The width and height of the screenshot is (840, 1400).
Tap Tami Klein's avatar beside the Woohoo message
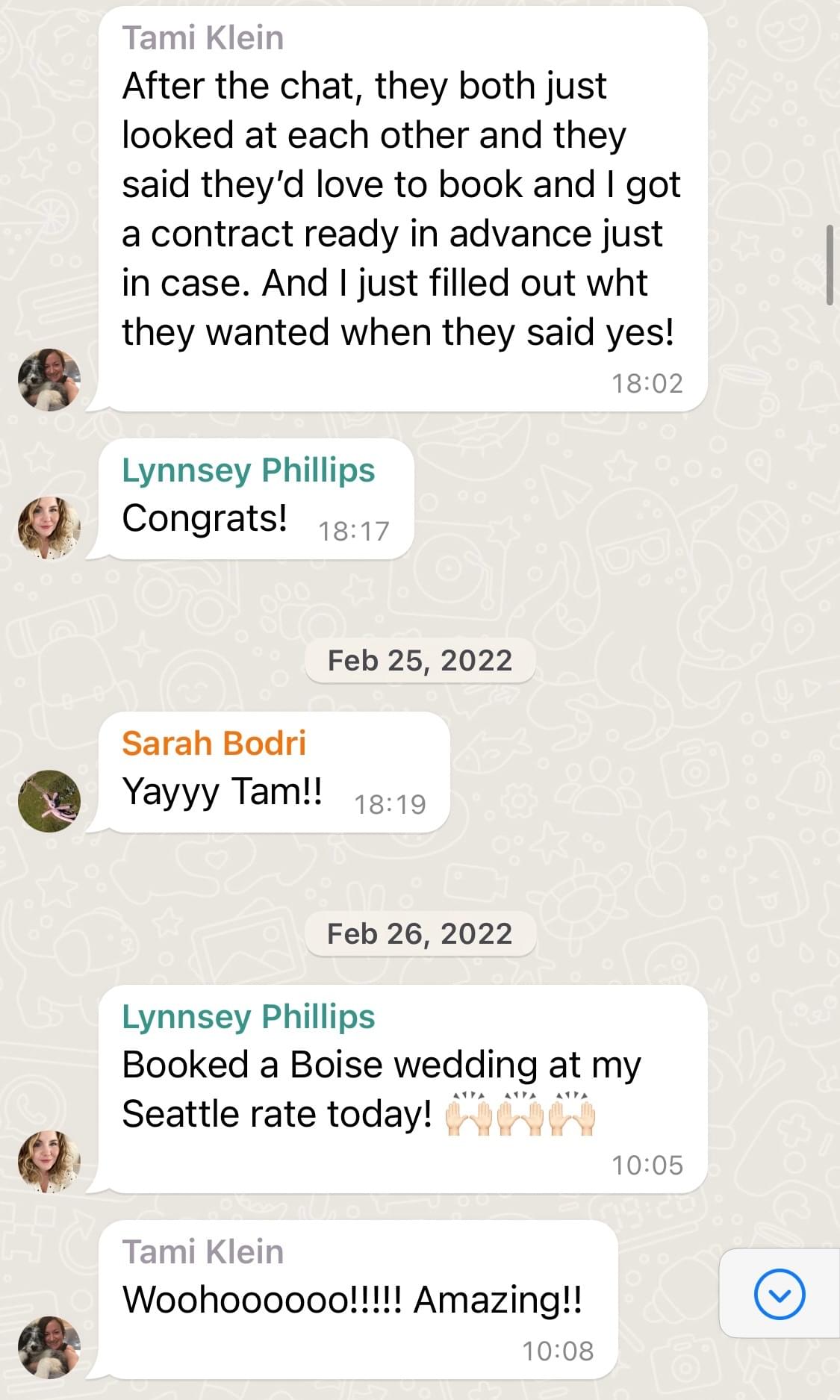coord(49,1347)
